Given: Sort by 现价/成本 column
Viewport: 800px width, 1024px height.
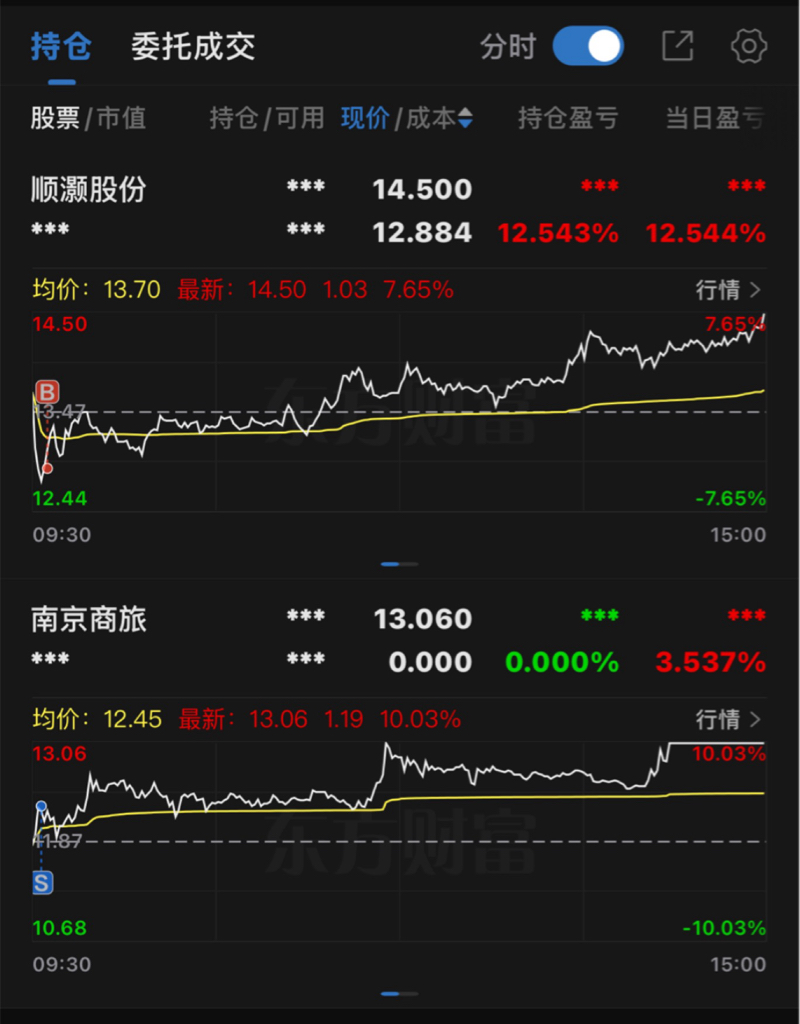Looking at the screenshot, I should click(x=406, y=118).
